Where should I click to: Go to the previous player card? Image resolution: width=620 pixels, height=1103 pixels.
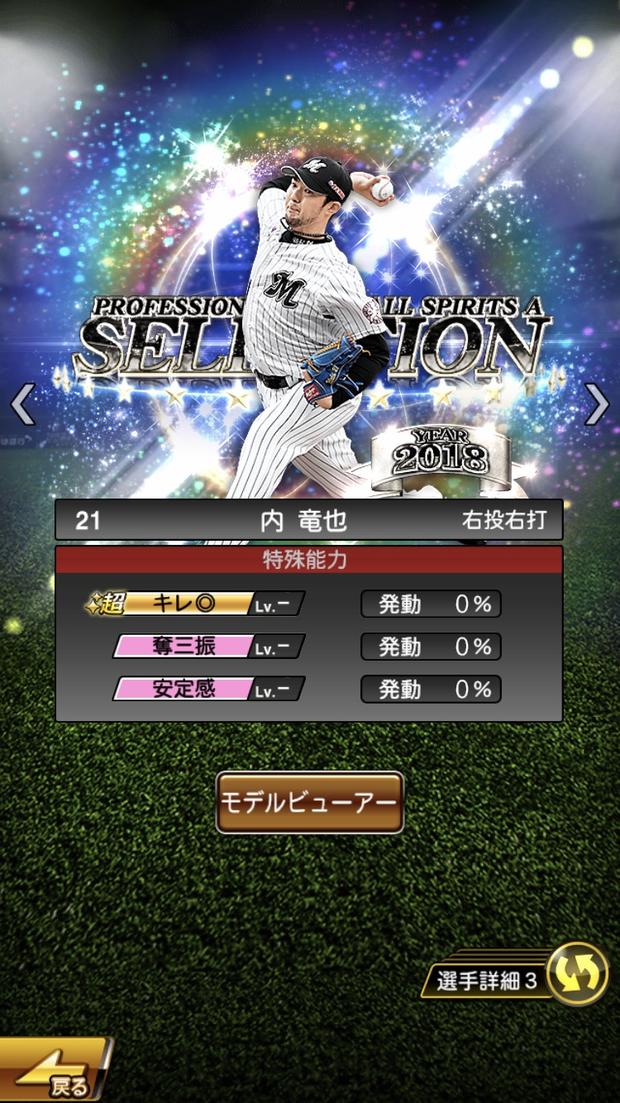click(x=22, y=404)
